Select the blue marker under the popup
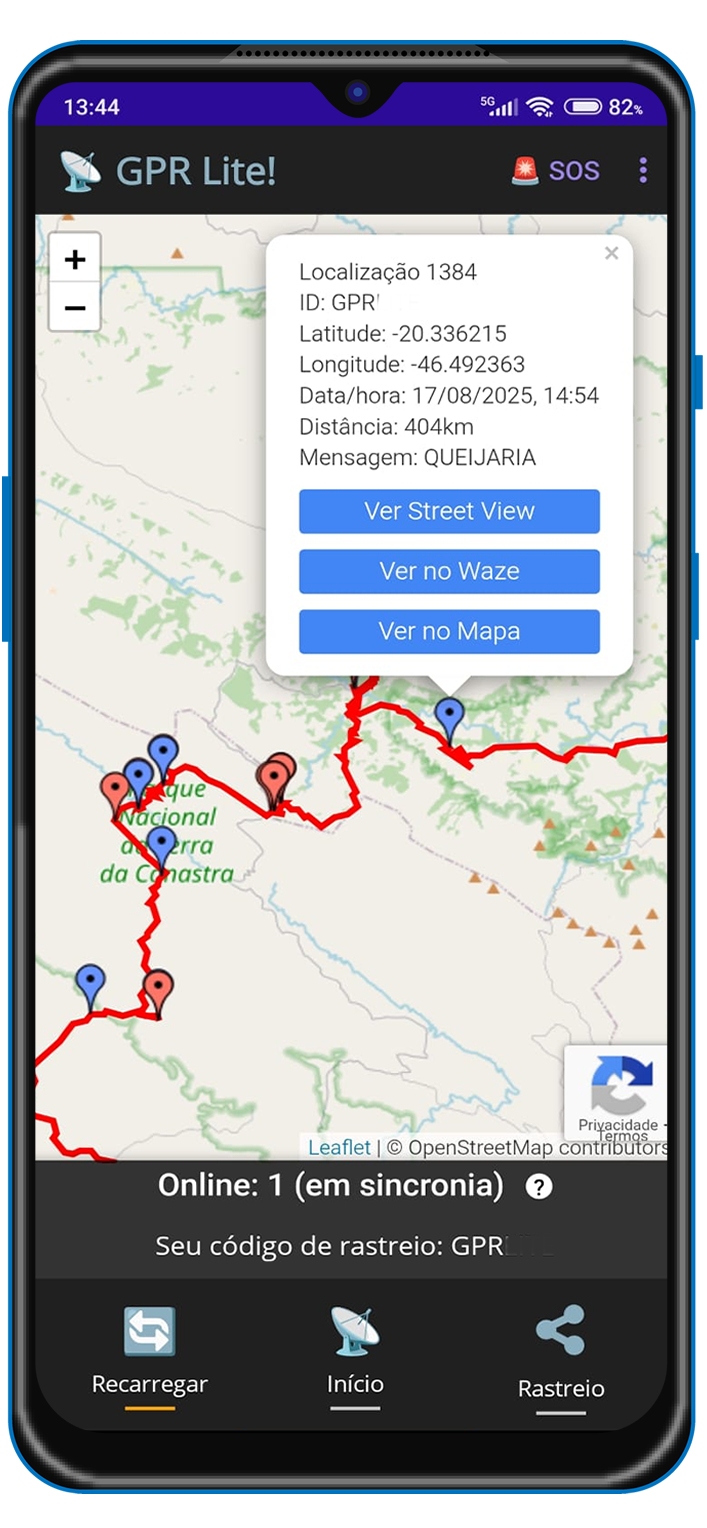The image size is (707, 1528). 450,716
